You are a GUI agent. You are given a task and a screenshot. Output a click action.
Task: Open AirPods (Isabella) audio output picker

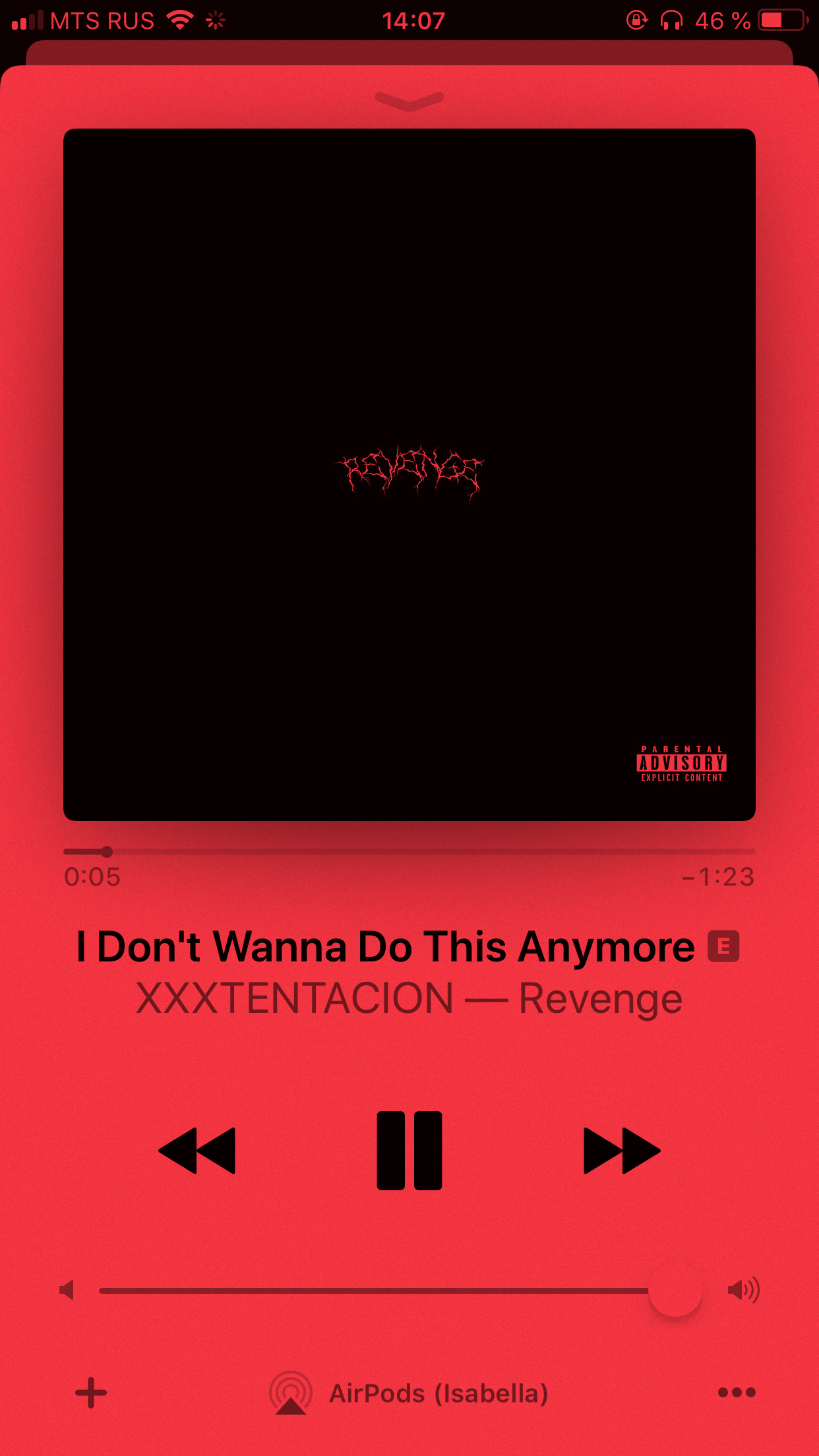(409, 1393)
